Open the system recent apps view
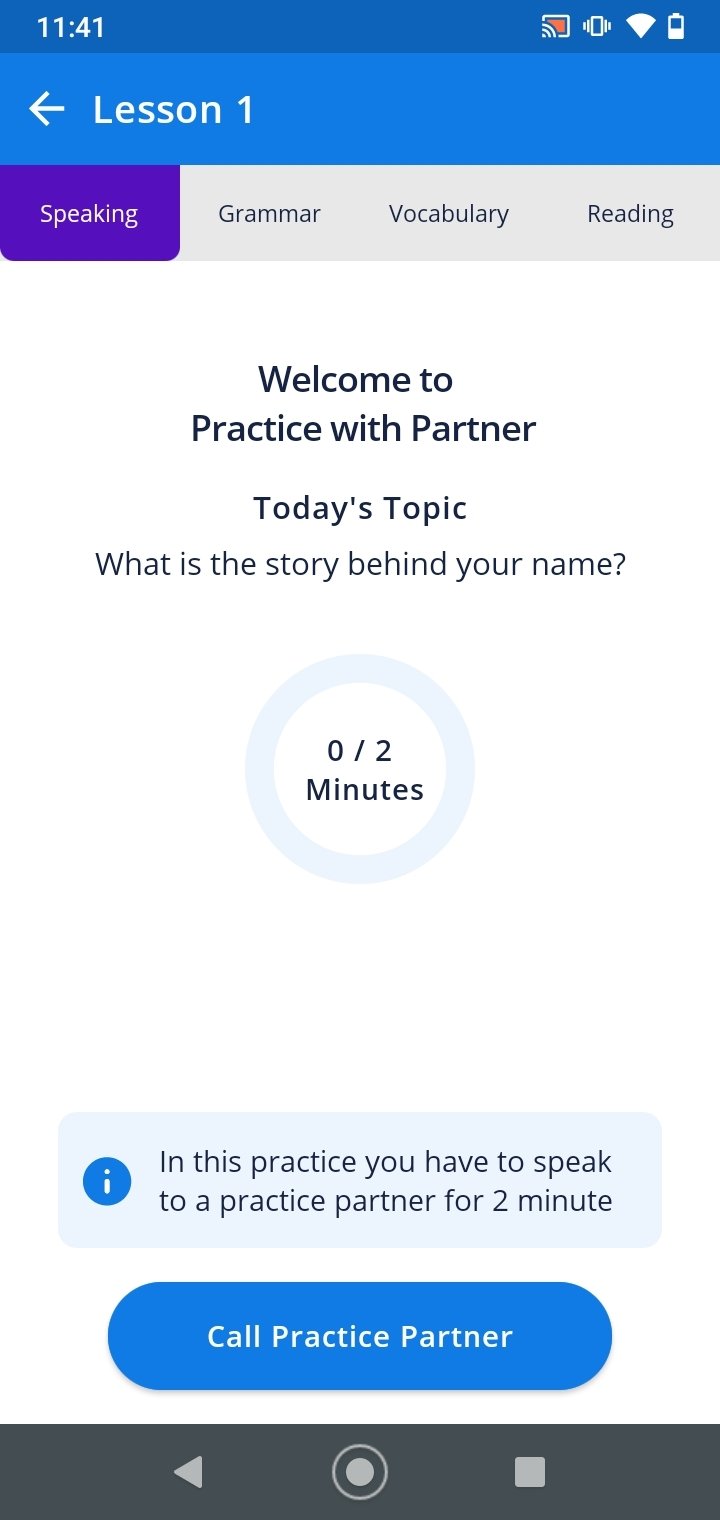This screenshot has height=1520, width=720. [x=529, y=1472]
